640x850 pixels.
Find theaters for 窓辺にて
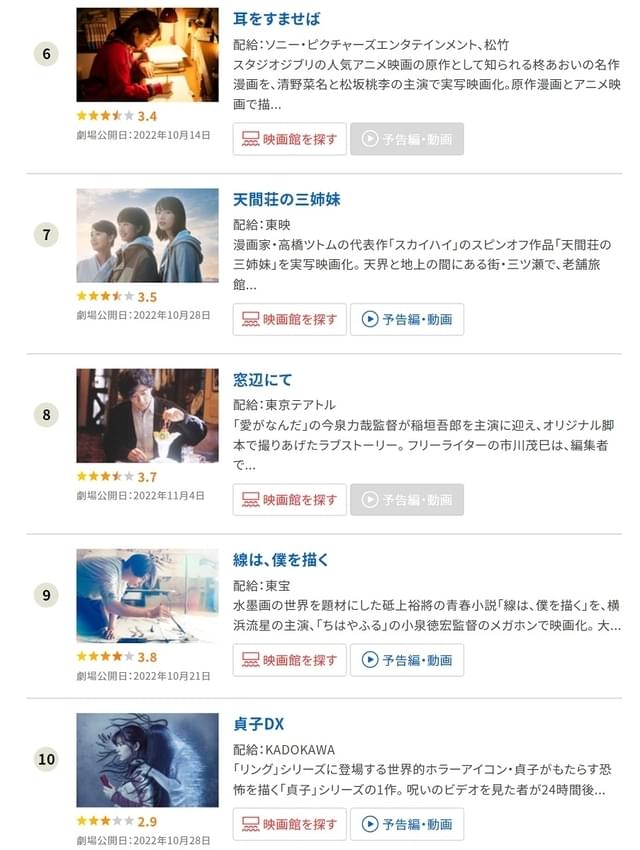pos(289,499)
